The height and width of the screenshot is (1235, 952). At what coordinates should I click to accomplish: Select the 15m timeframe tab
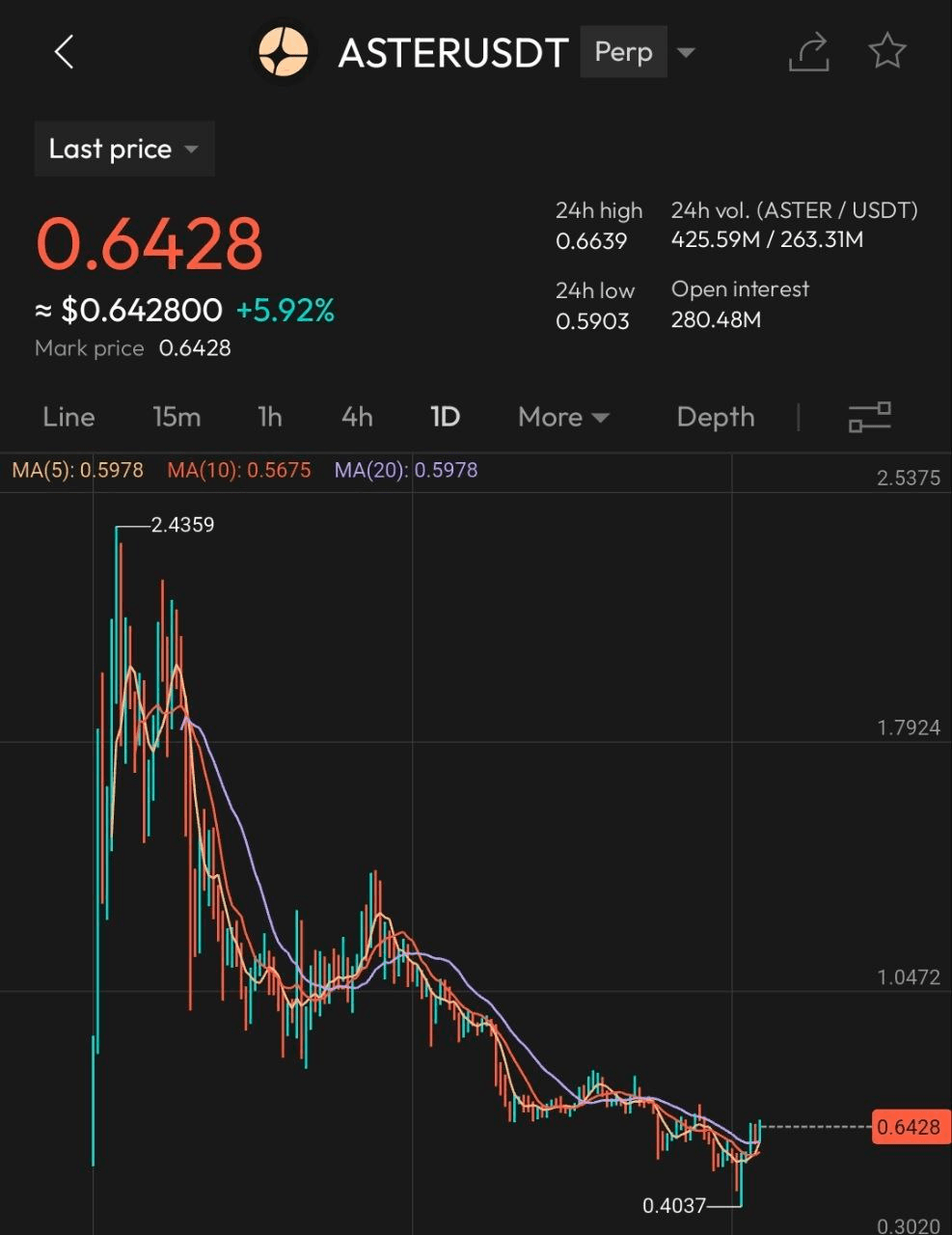click(176, 417)
